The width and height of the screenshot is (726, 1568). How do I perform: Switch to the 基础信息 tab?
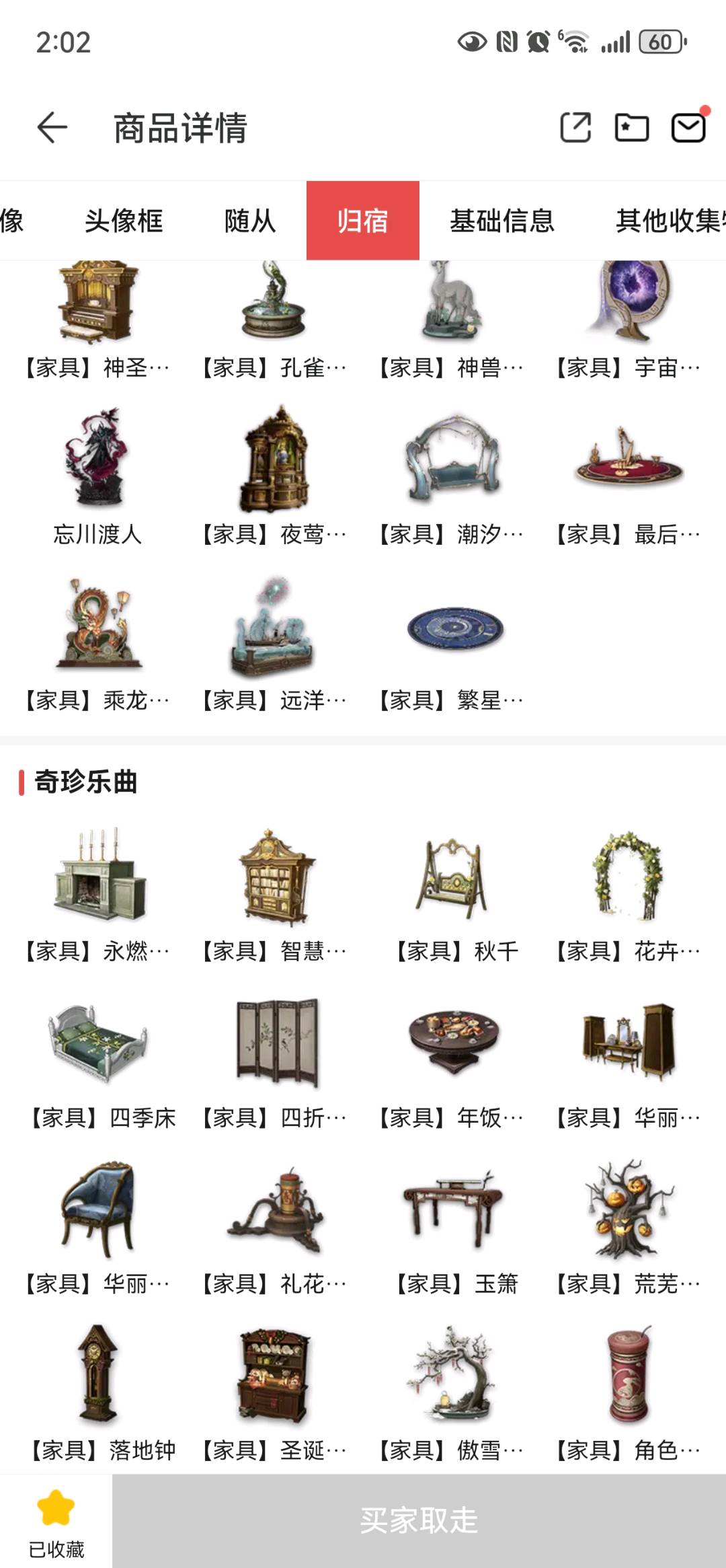(x=502, y=221)
